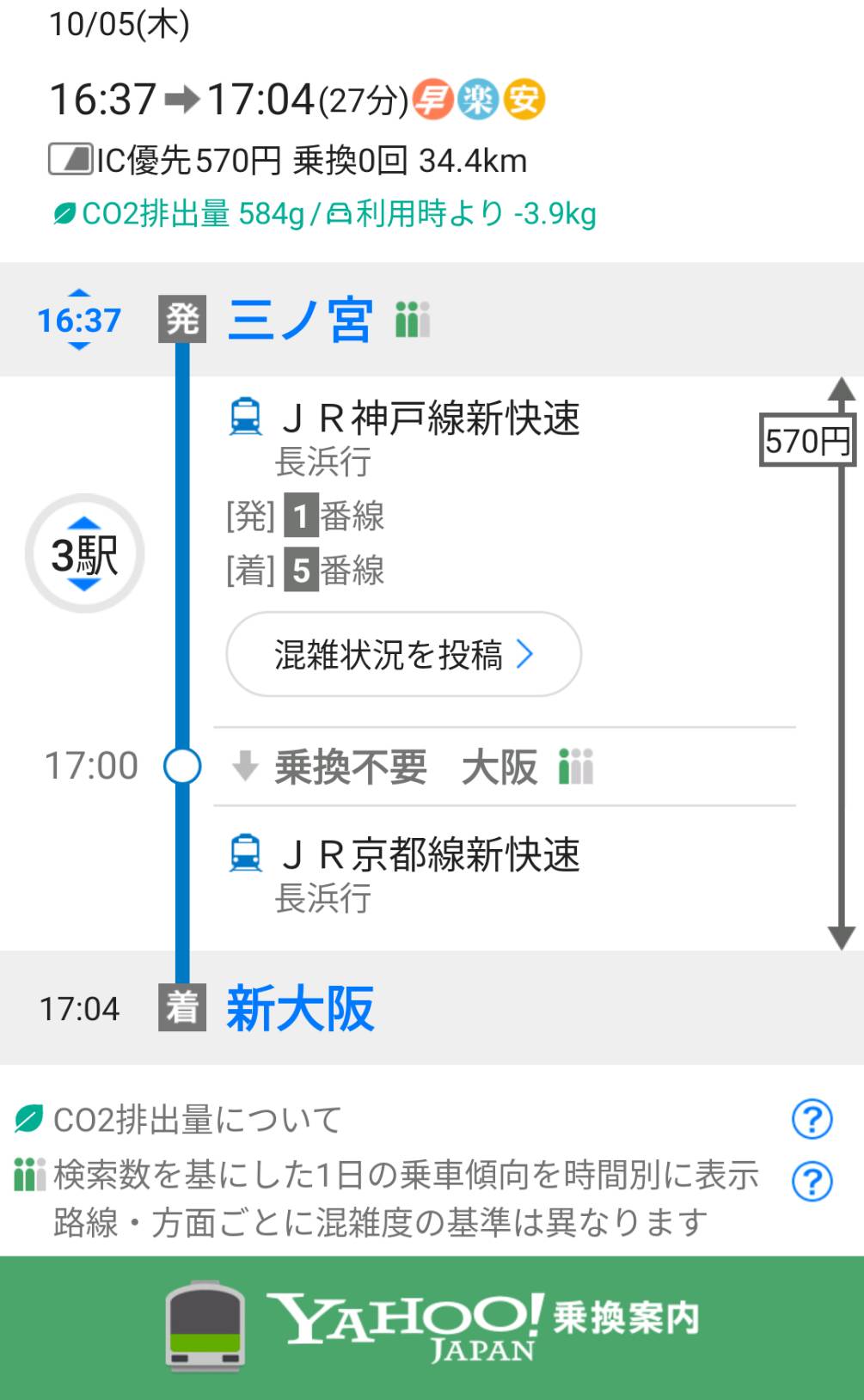Tap the 混雑状況を投稿 button
Viewport: 864px width, 1400px height.
pyautogui.click(x=403, y=654)
